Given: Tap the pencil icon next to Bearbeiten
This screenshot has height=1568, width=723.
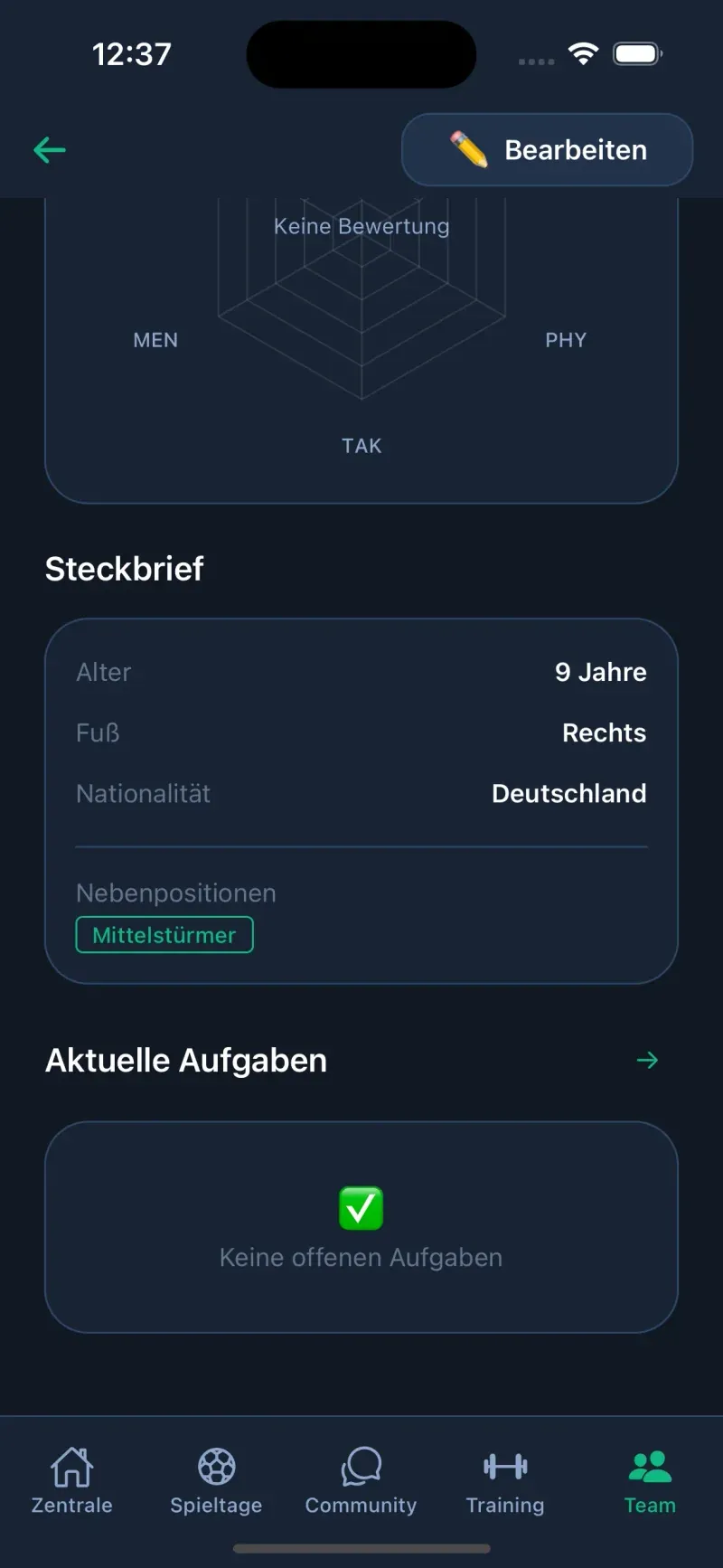Looking at the screenshot, I should point(465,149).
